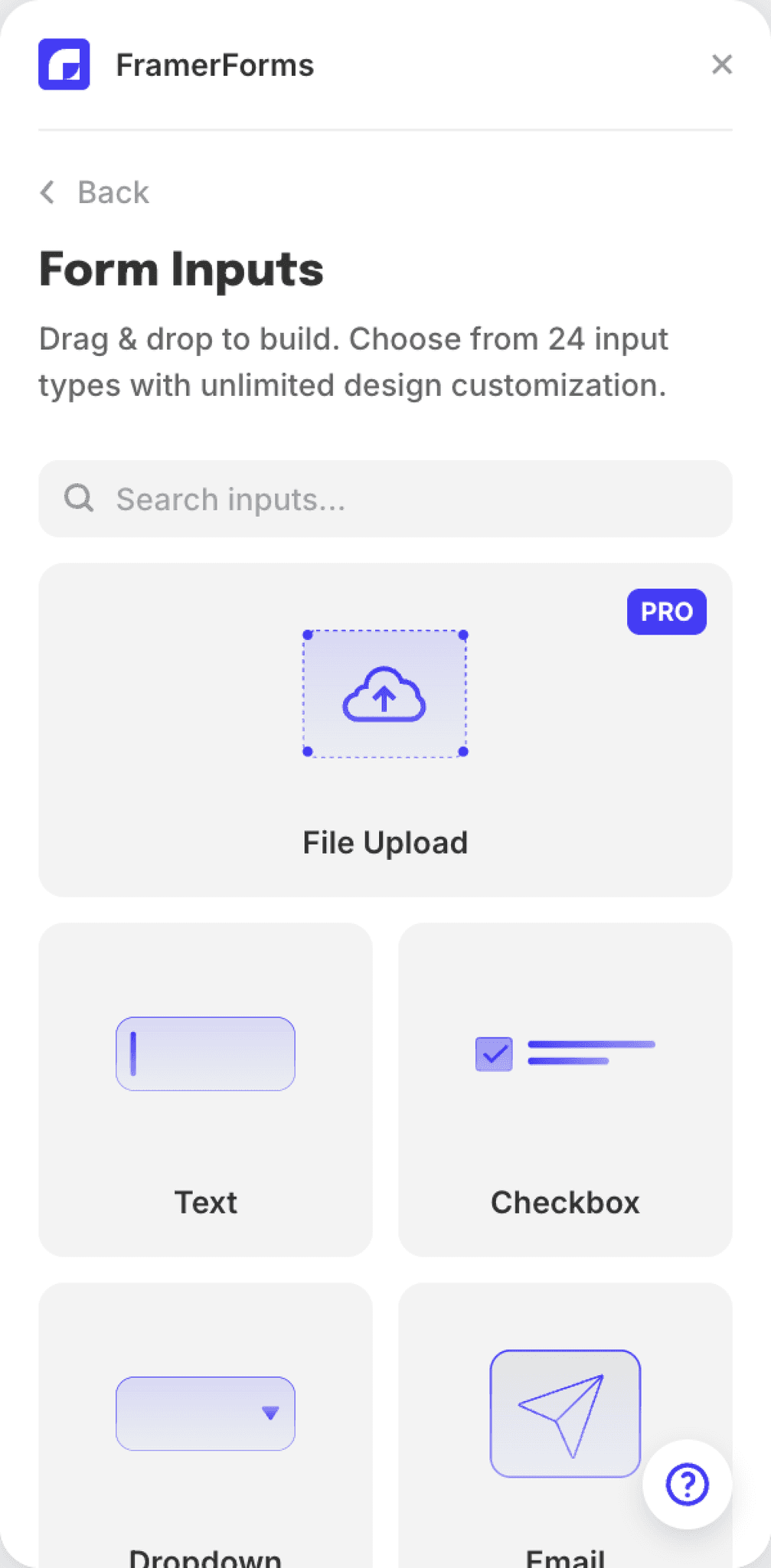Click the PRO badge on File Upload
Image resolution: width=771 pixels, height=1568 pixels.
coord(666,611)
